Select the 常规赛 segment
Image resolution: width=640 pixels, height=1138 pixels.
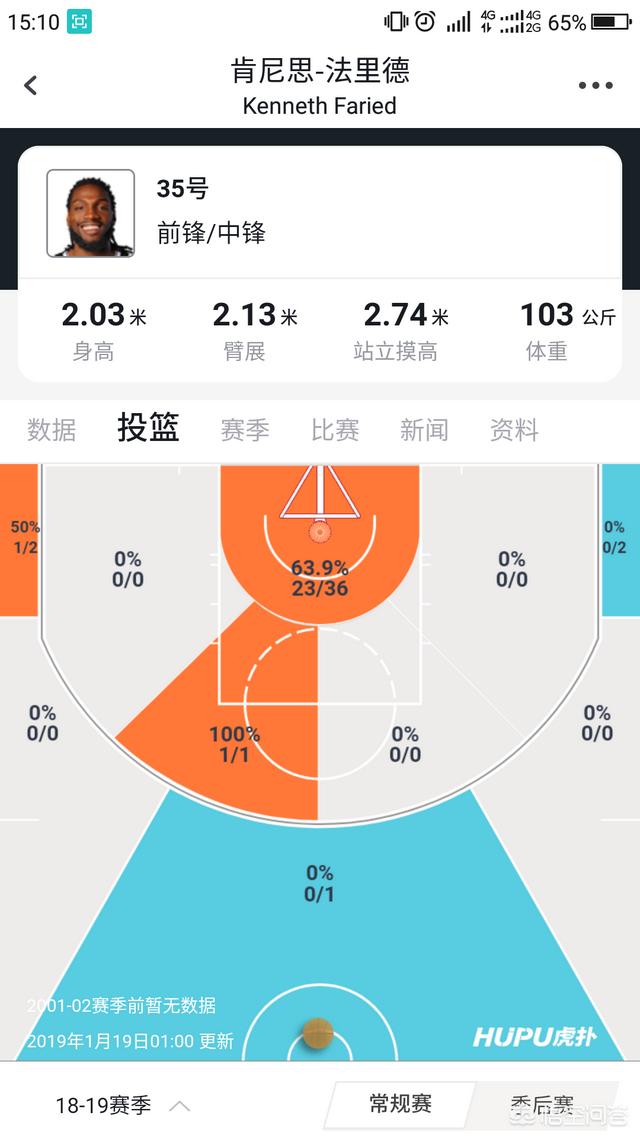point(400,1104)
